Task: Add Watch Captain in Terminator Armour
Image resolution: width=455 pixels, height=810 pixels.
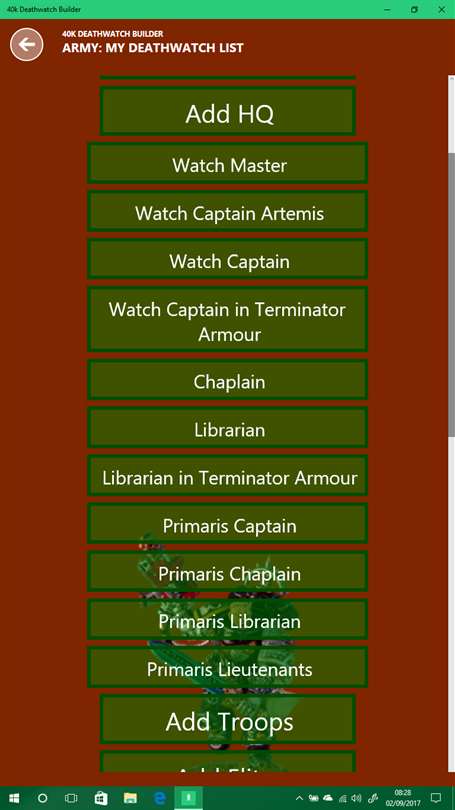Action: click(x=228, y=320)
